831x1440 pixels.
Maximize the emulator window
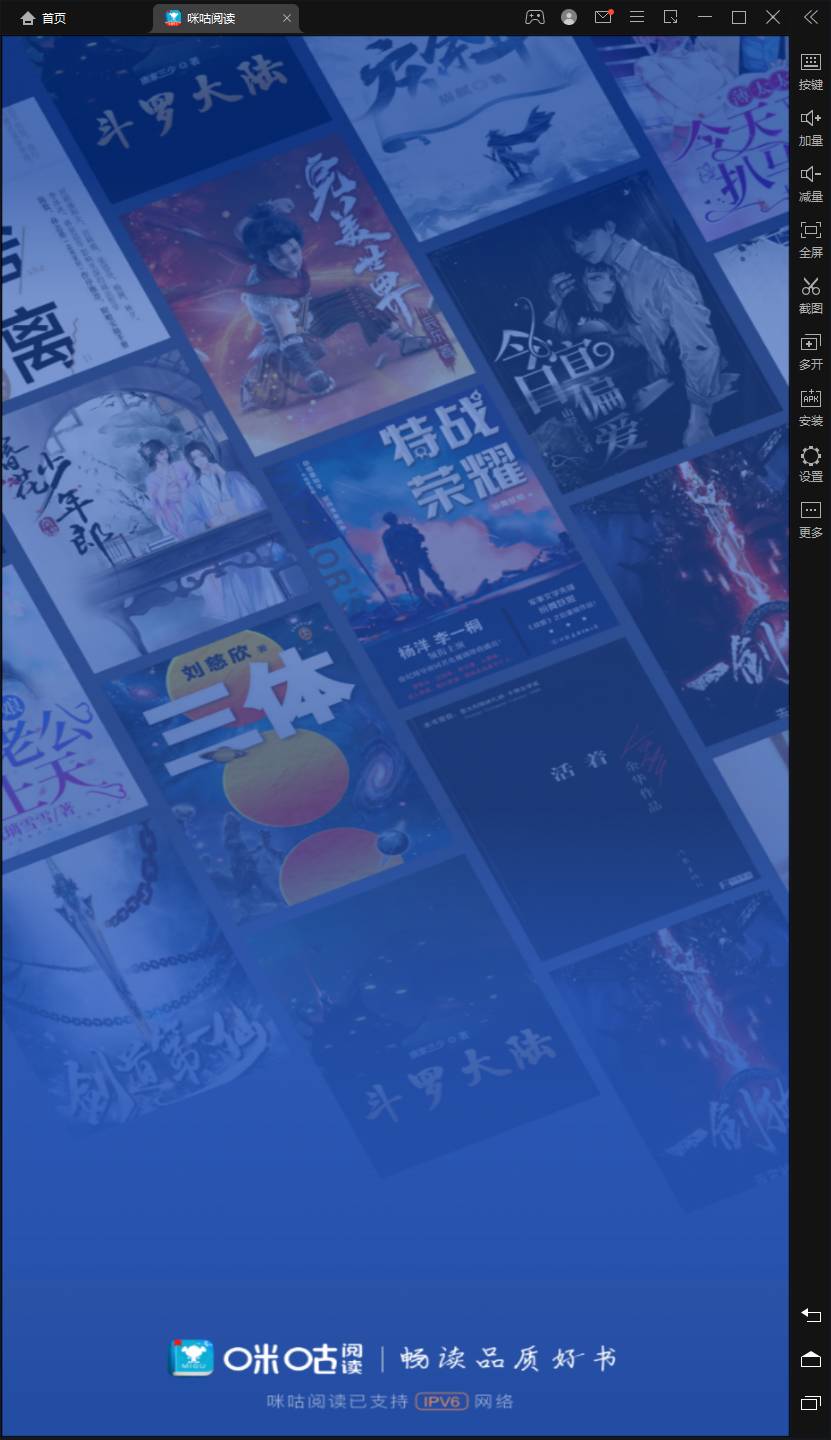739,17
